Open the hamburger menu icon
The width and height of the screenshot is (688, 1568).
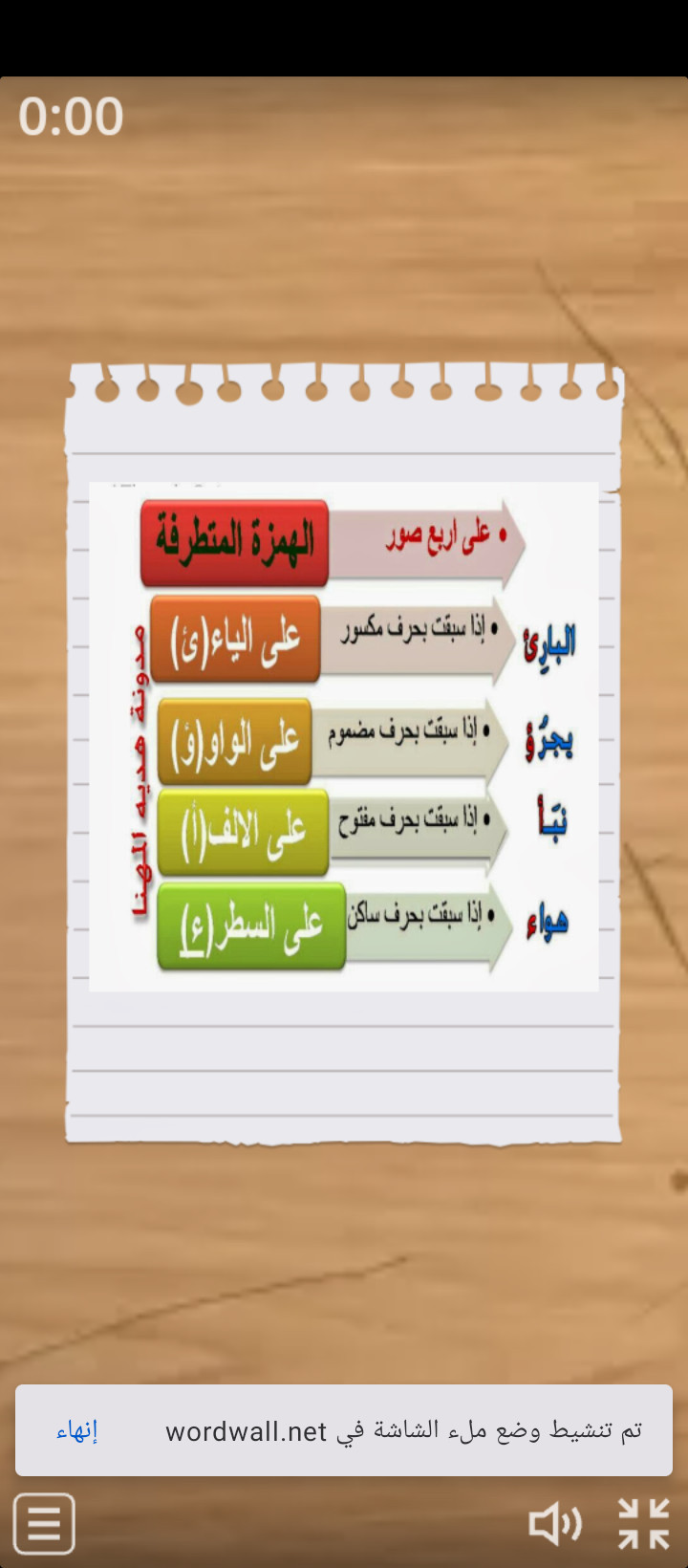point(44,1523)
